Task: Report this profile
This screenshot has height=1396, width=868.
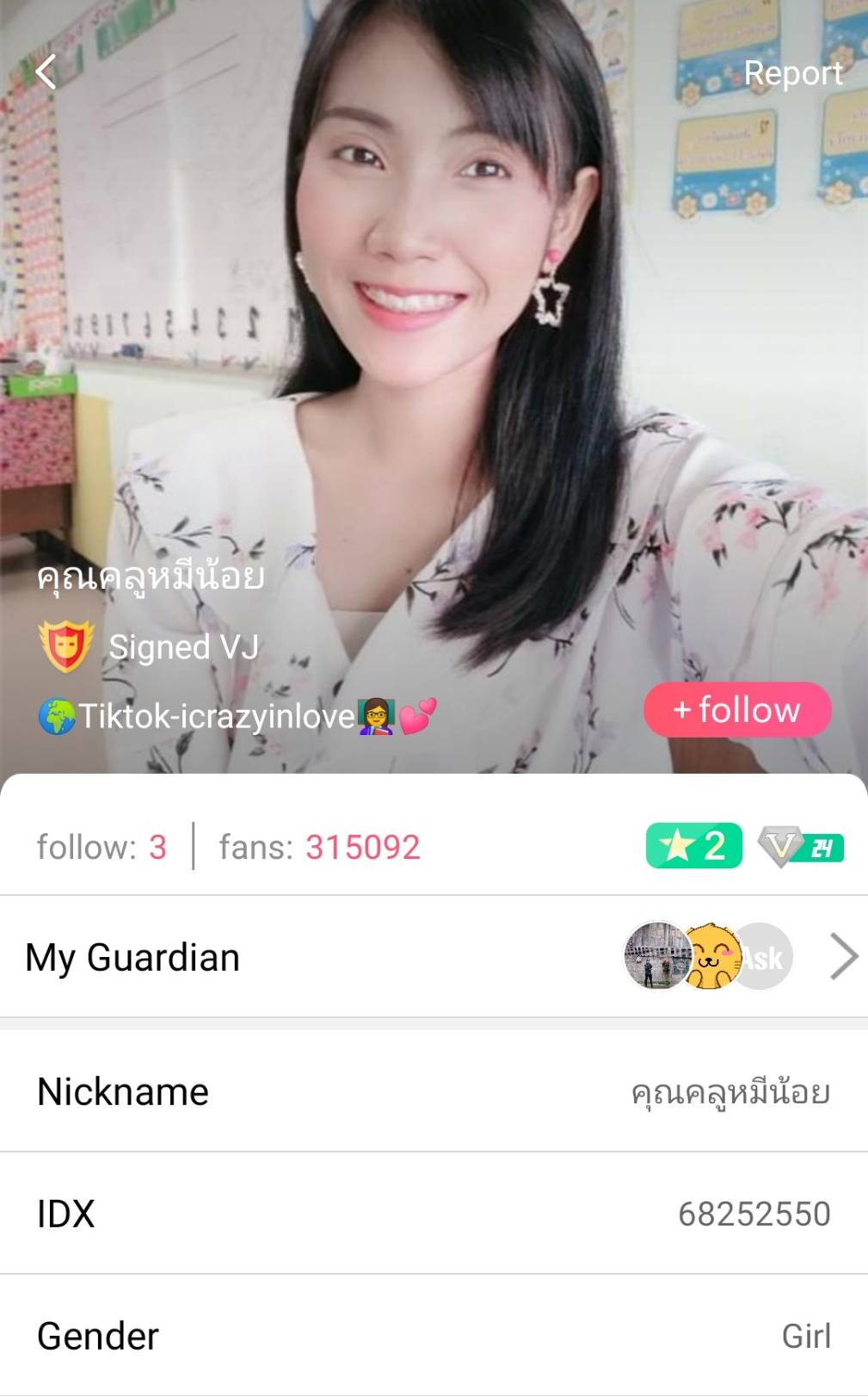Action: coord(792,73)
